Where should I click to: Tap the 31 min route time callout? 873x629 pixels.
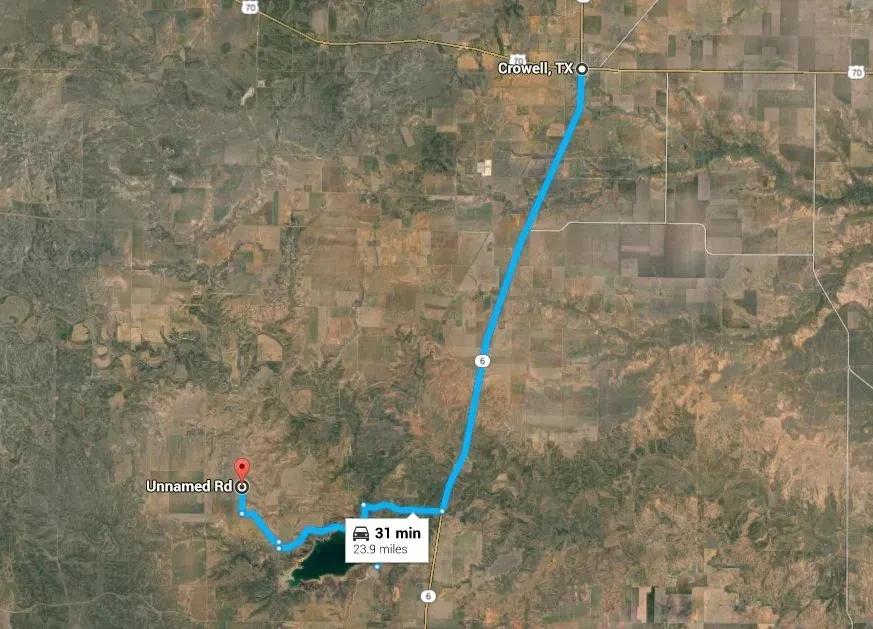pyautogui.click(x=386, y=540)
